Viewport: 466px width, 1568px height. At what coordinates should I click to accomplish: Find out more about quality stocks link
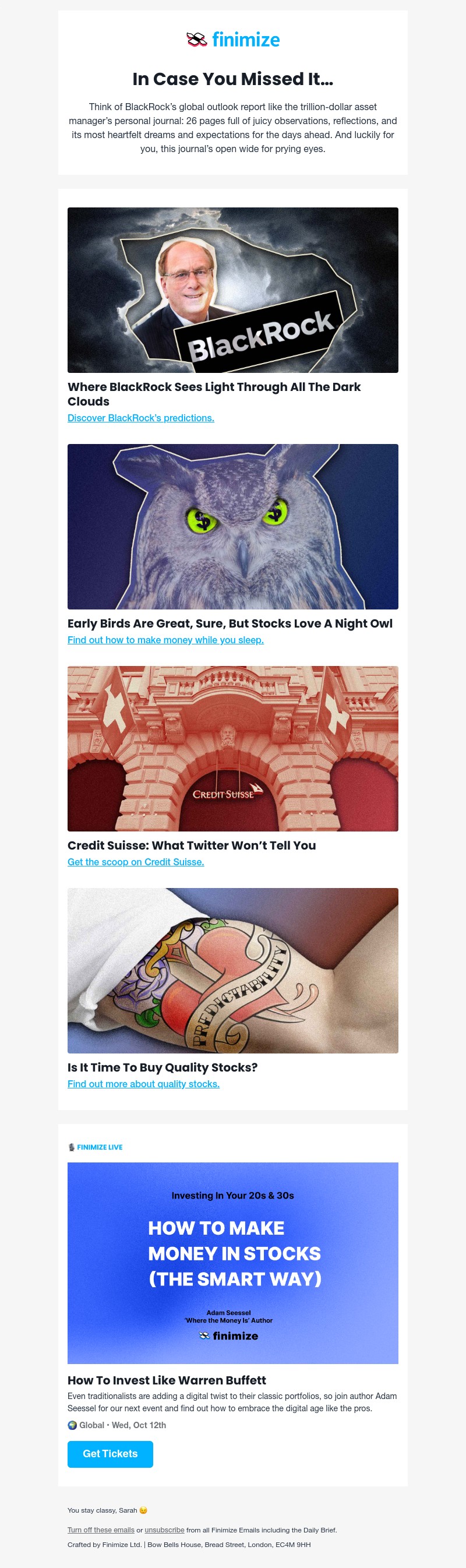(x=143, y=1084)
